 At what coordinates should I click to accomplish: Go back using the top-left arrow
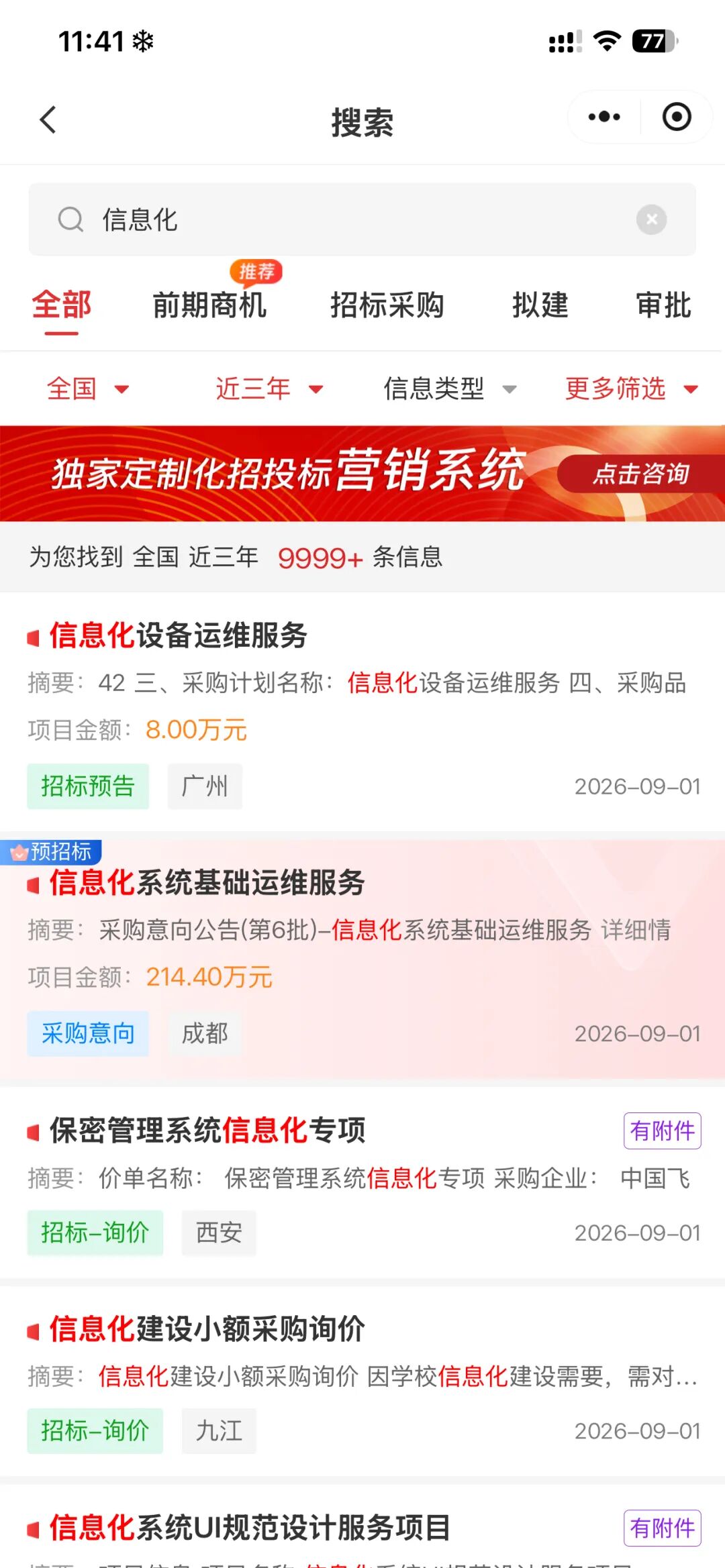click(48, 120)
